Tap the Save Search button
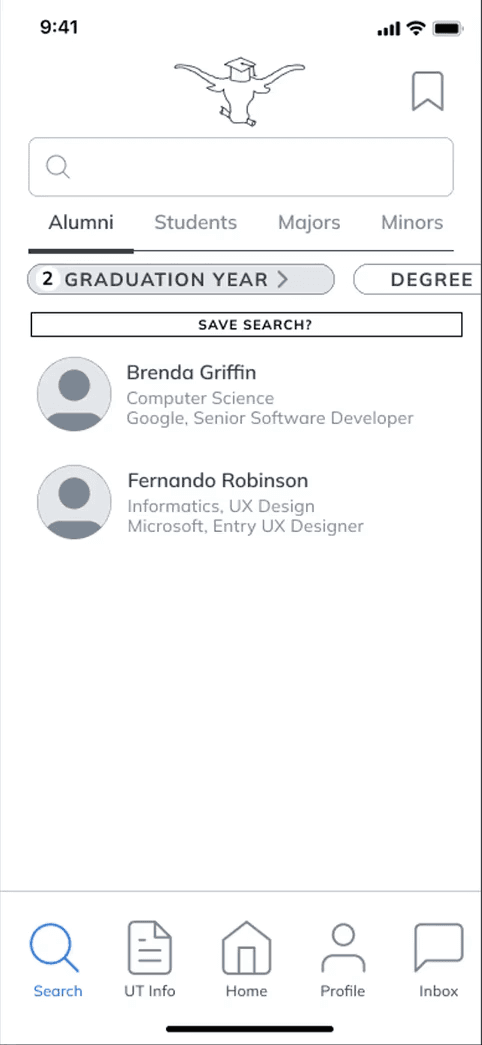The width and height of the screenshot is (482, 1045). (246, 325)
